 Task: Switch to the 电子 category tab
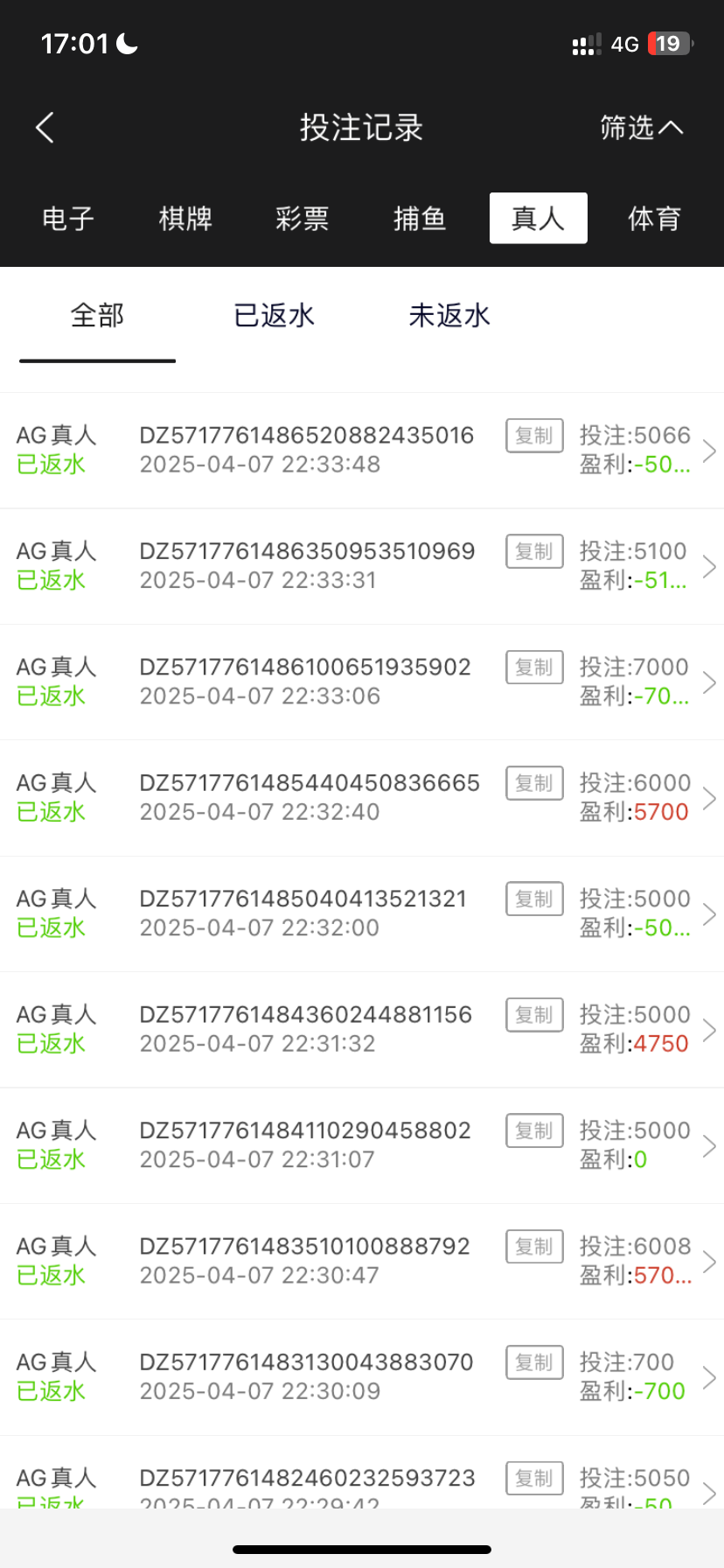point(68,218)
